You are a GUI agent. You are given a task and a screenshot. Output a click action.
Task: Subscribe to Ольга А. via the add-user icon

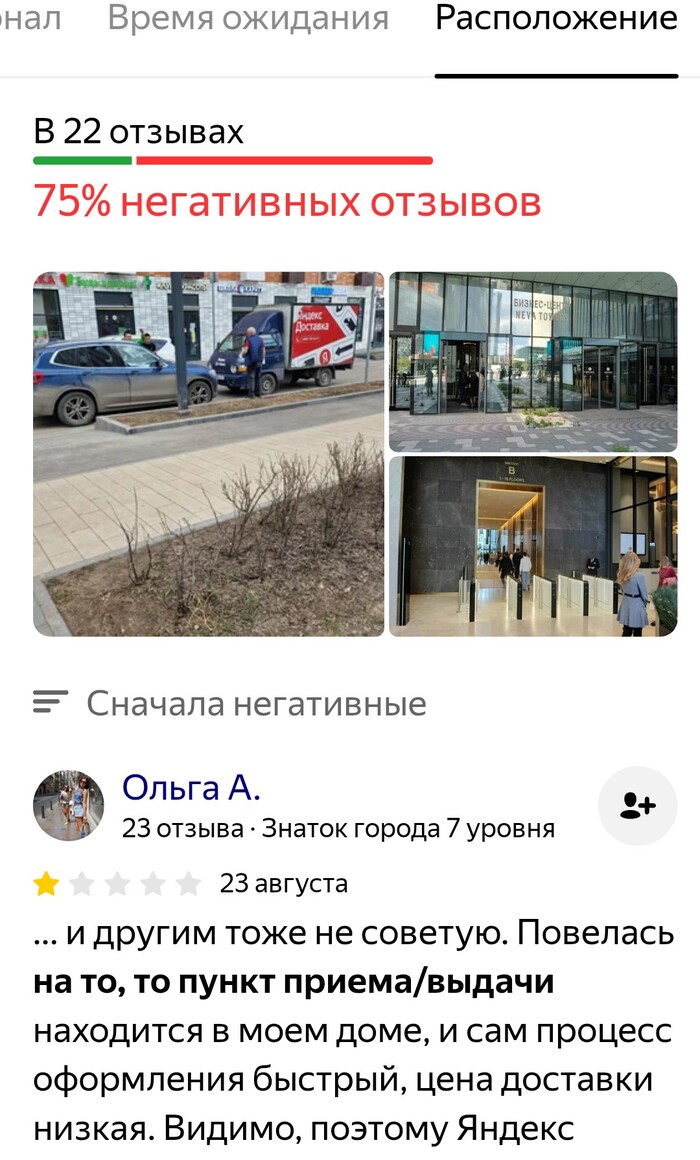click(x=637, y=806)
